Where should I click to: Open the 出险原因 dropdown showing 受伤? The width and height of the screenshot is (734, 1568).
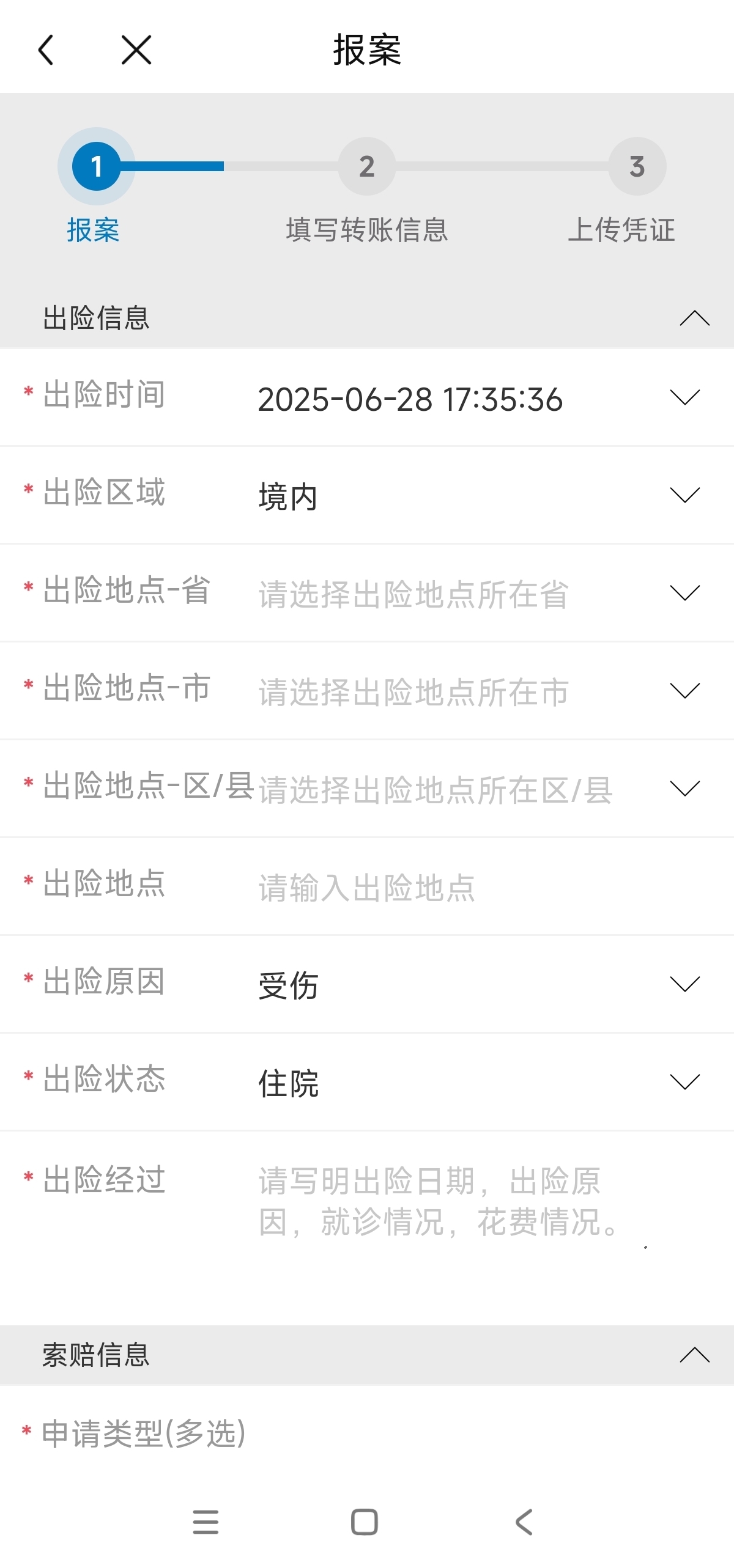[367, 985]
